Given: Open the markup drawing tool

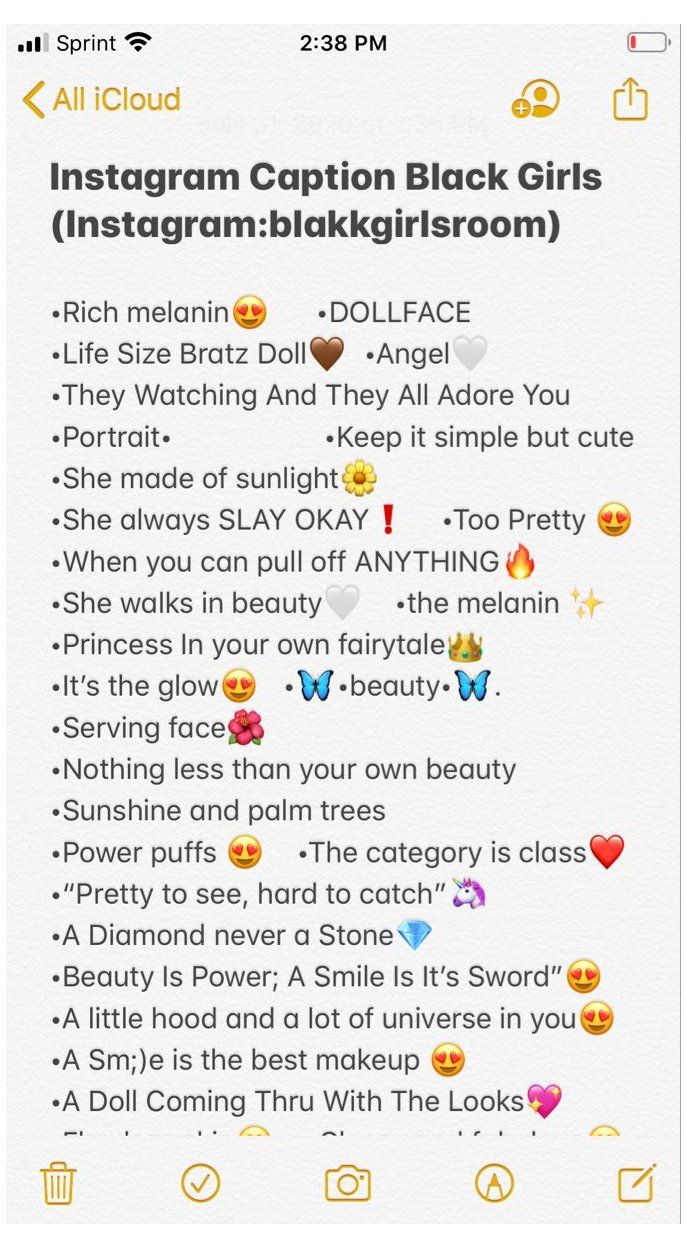Looking at the screenshot, I should click(493, 1184).
